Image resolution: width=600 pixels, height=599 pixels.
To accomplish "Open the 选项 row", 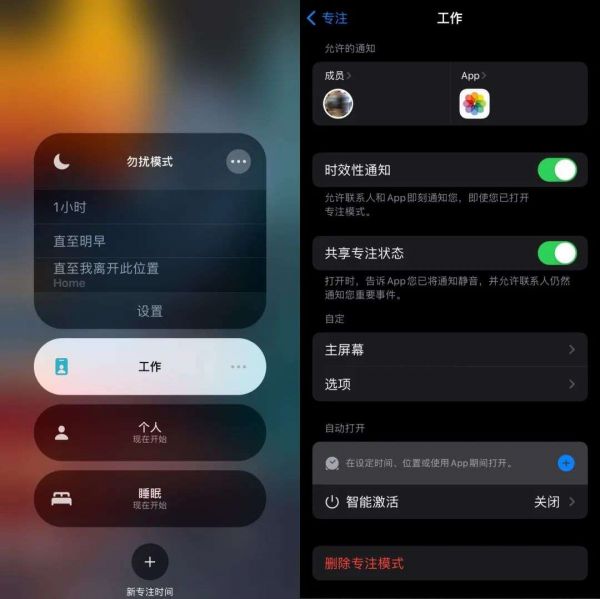I will pos(449,384).
